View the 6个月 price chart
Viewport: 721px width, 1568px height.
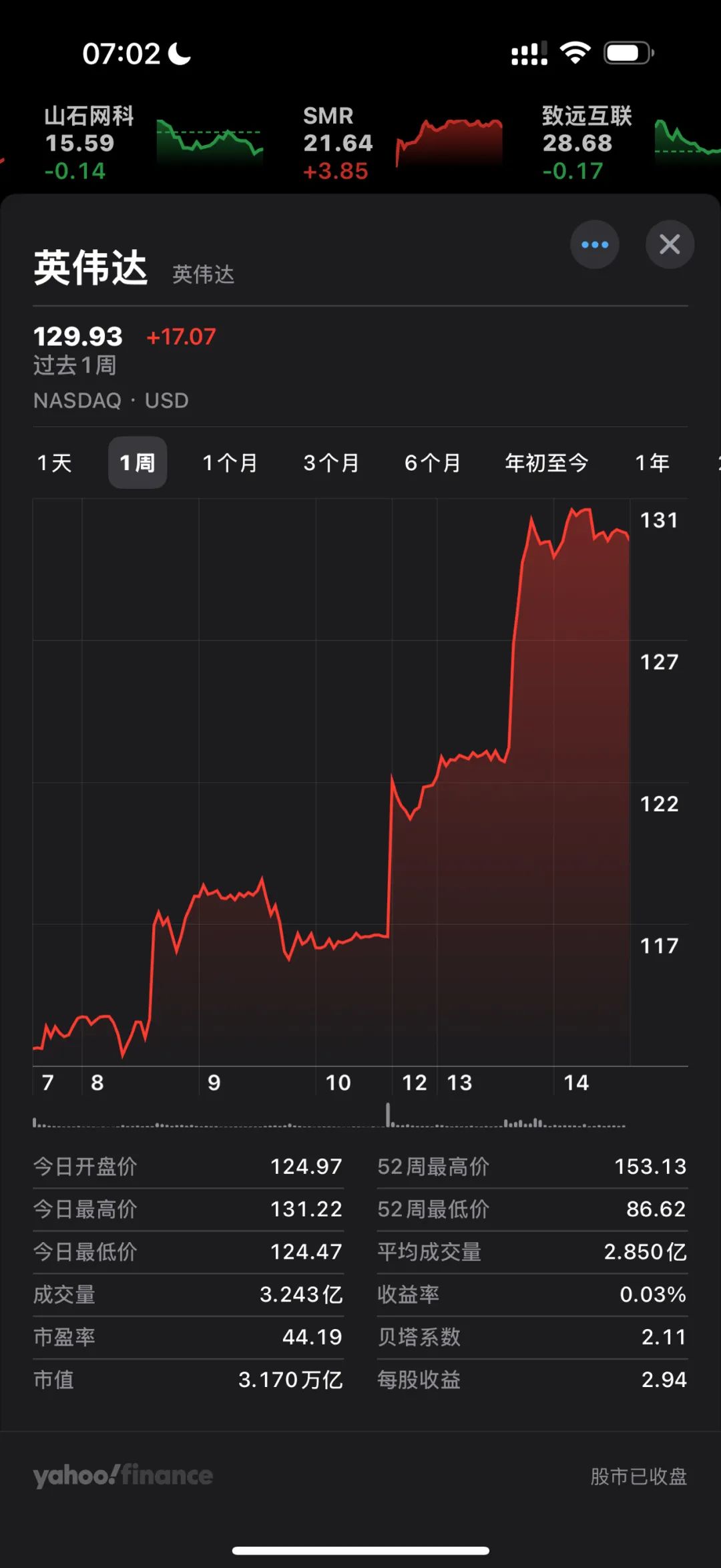[433, 463]
